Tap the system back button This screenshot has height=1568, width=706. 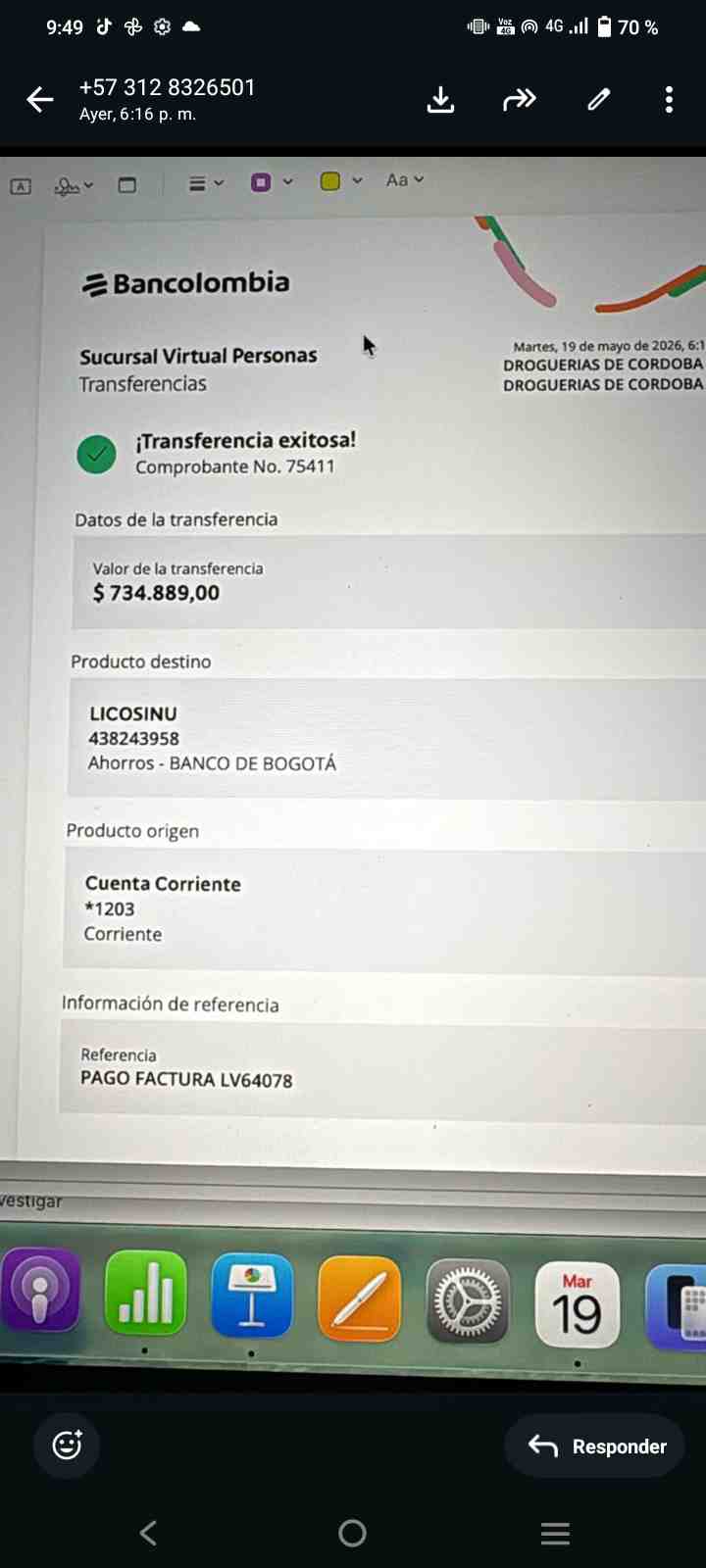(x=149, y=1533)
